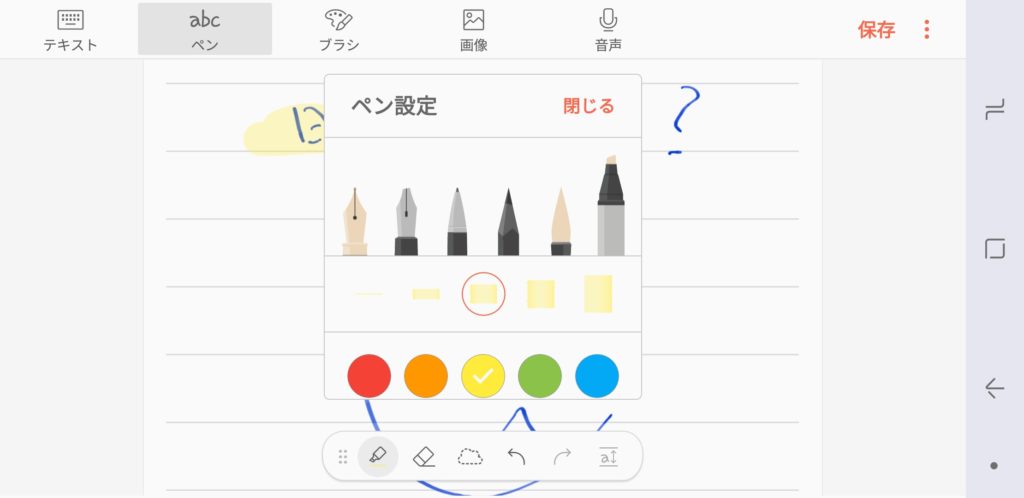Viewport: 1024px width, 498px height.
Task: Pick the dark pencil tip
Action: (x=508, y=220)
